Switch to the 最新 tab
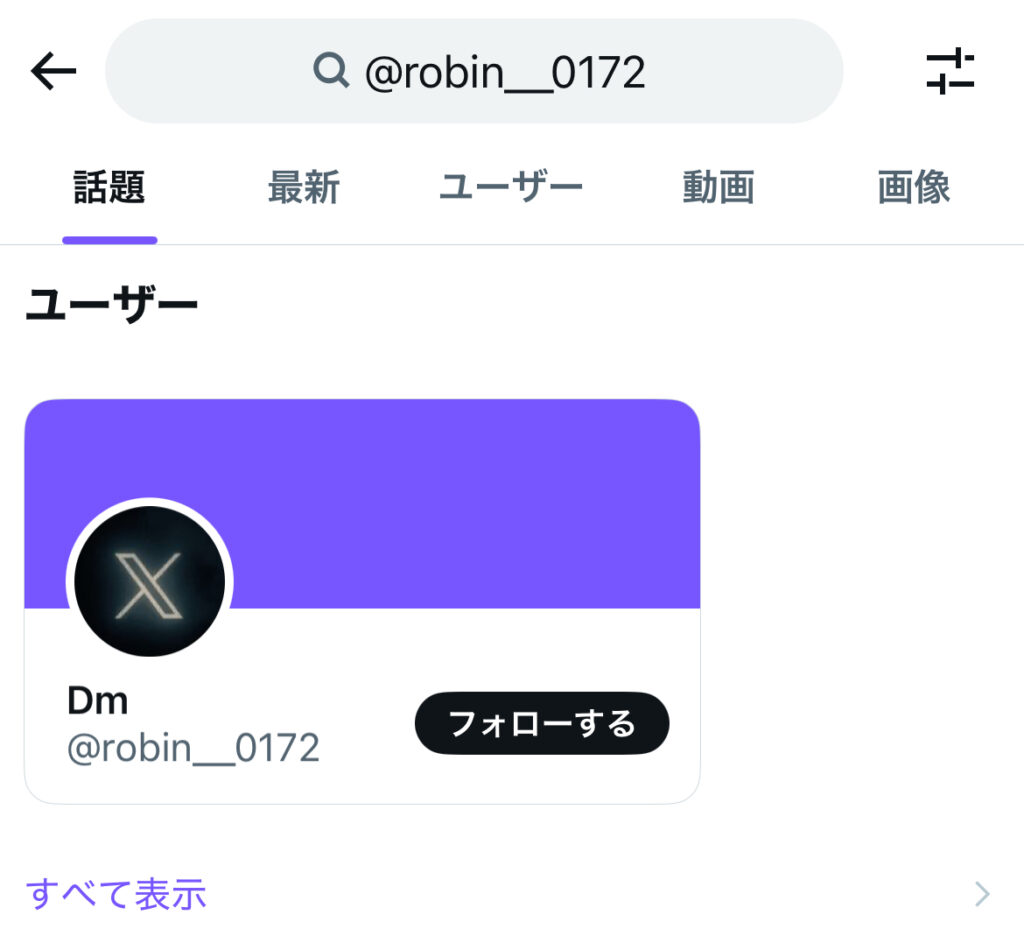1024x943 pixels. pos(304,188)
